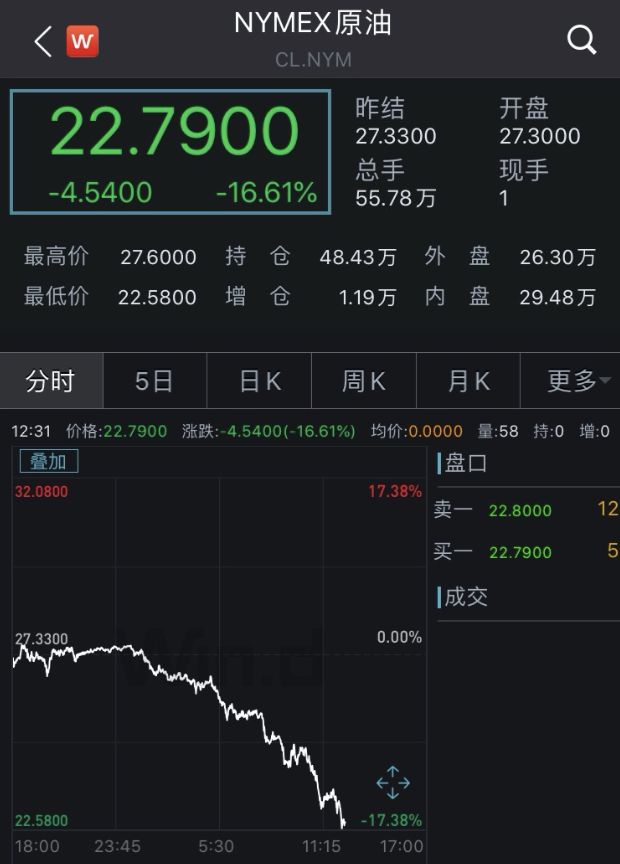
Task: Show the 月K monthly chart
Action: [x=468, y=381]
